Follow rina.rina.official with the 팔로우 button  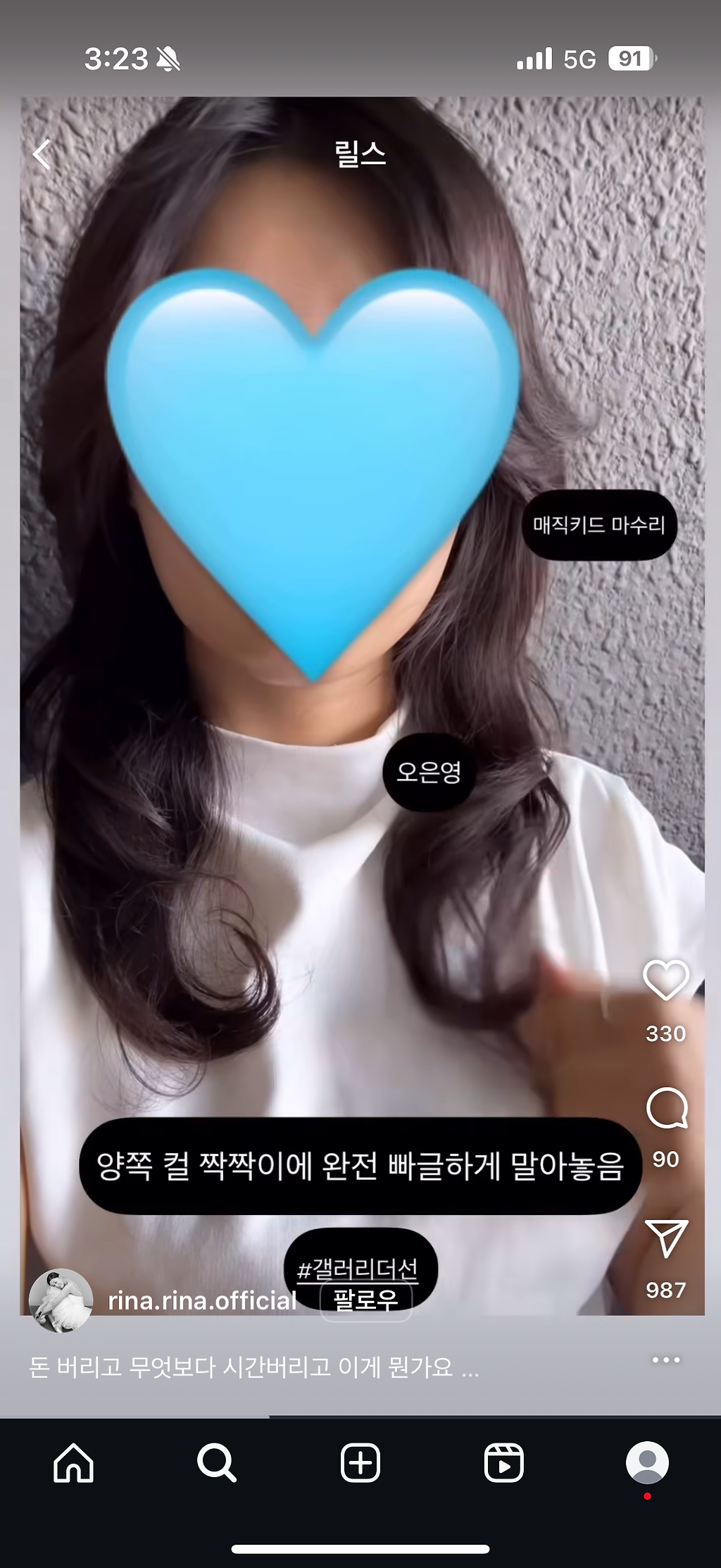pyautogui.click(x=365, y=1300)
